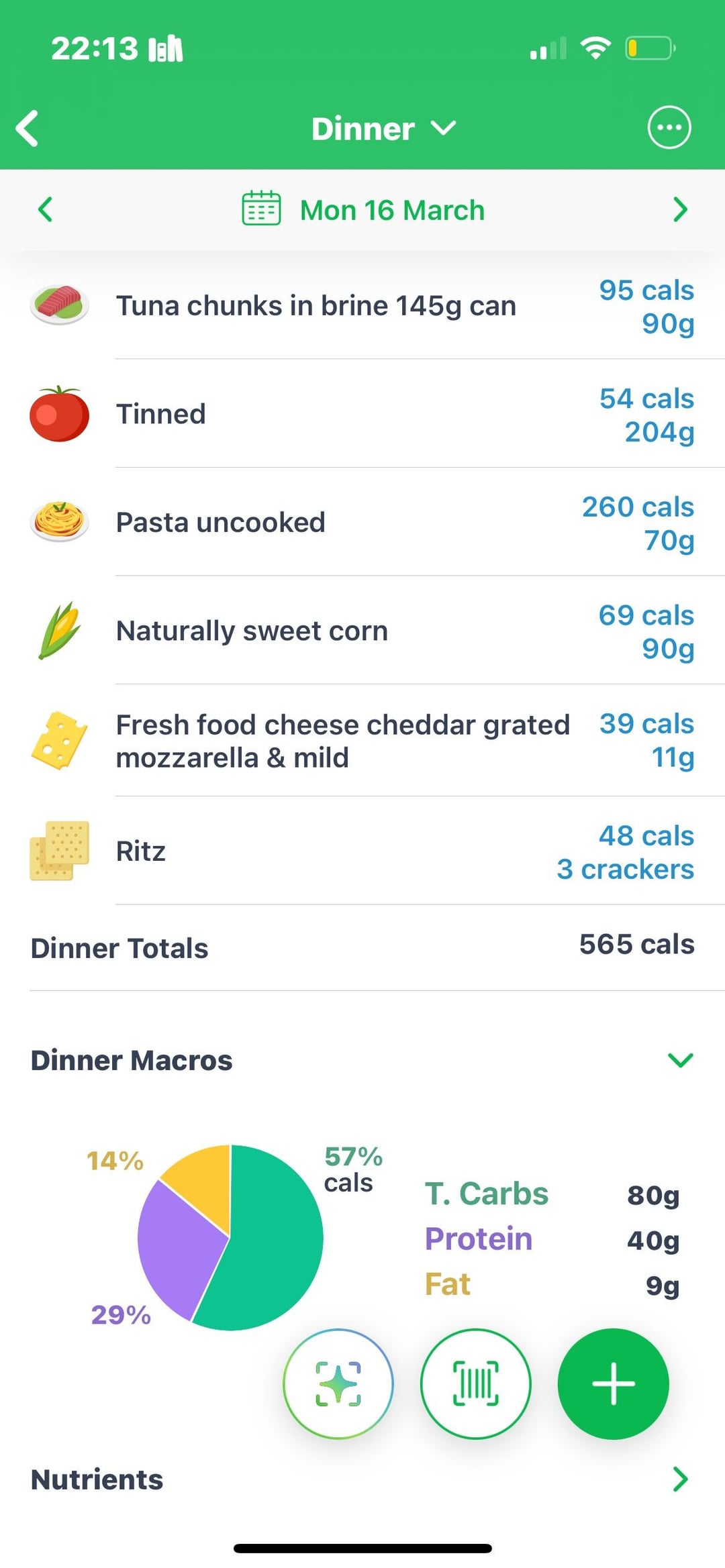The width and height of the screenshot is (725, 1568).
Task: Go to the next day
Action: coord(679,209)
